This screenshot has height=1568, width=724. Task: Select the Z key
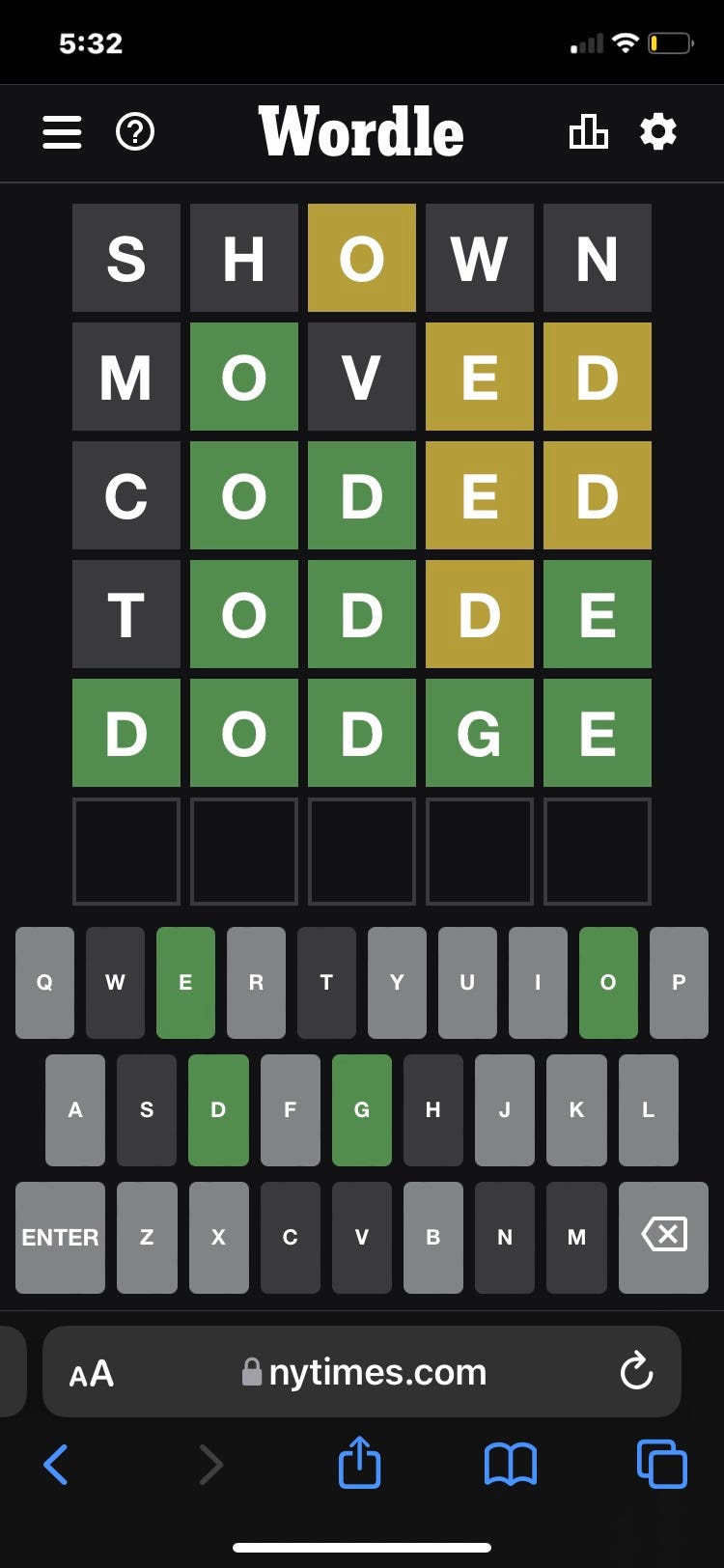click(147, 1238)
